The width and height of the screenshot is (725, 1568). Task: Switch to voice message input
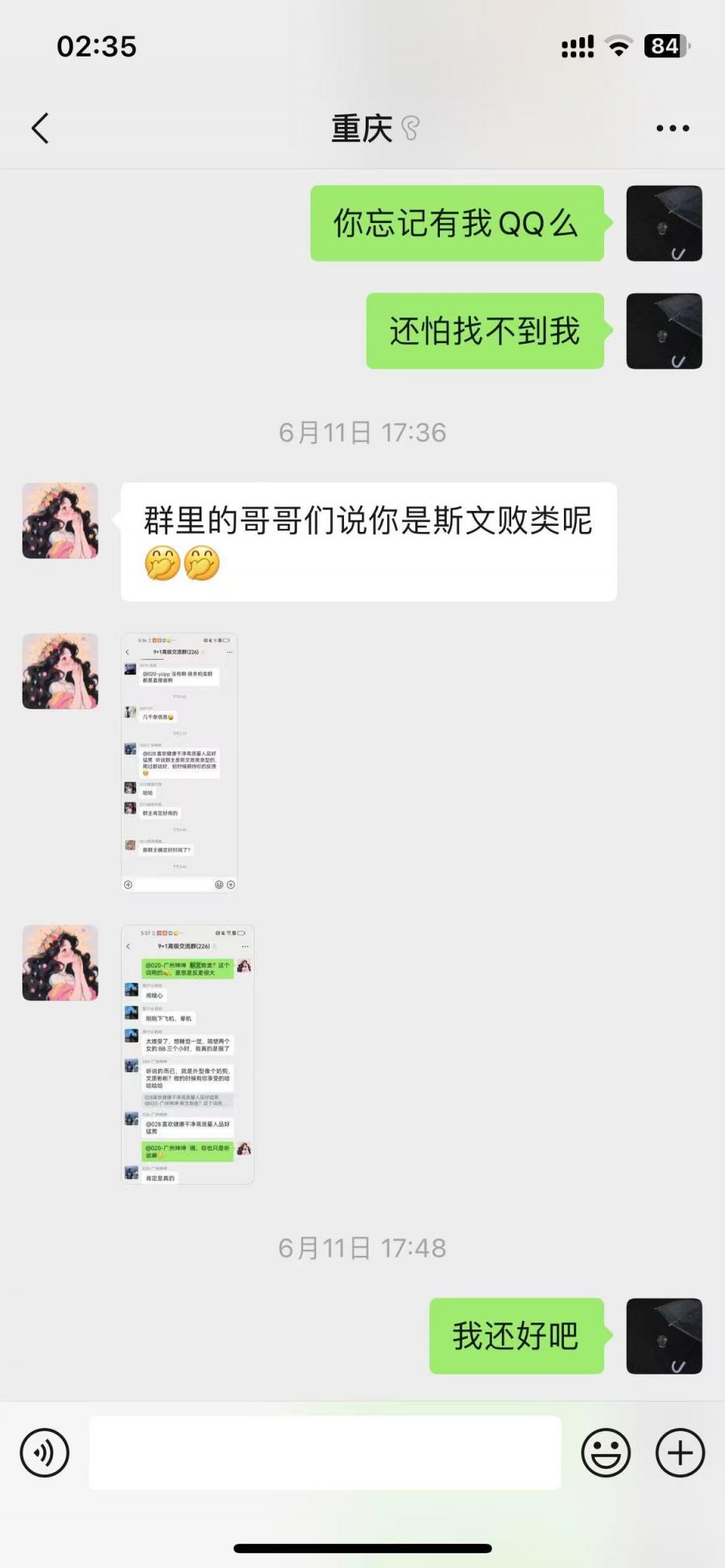[44, 1453]
